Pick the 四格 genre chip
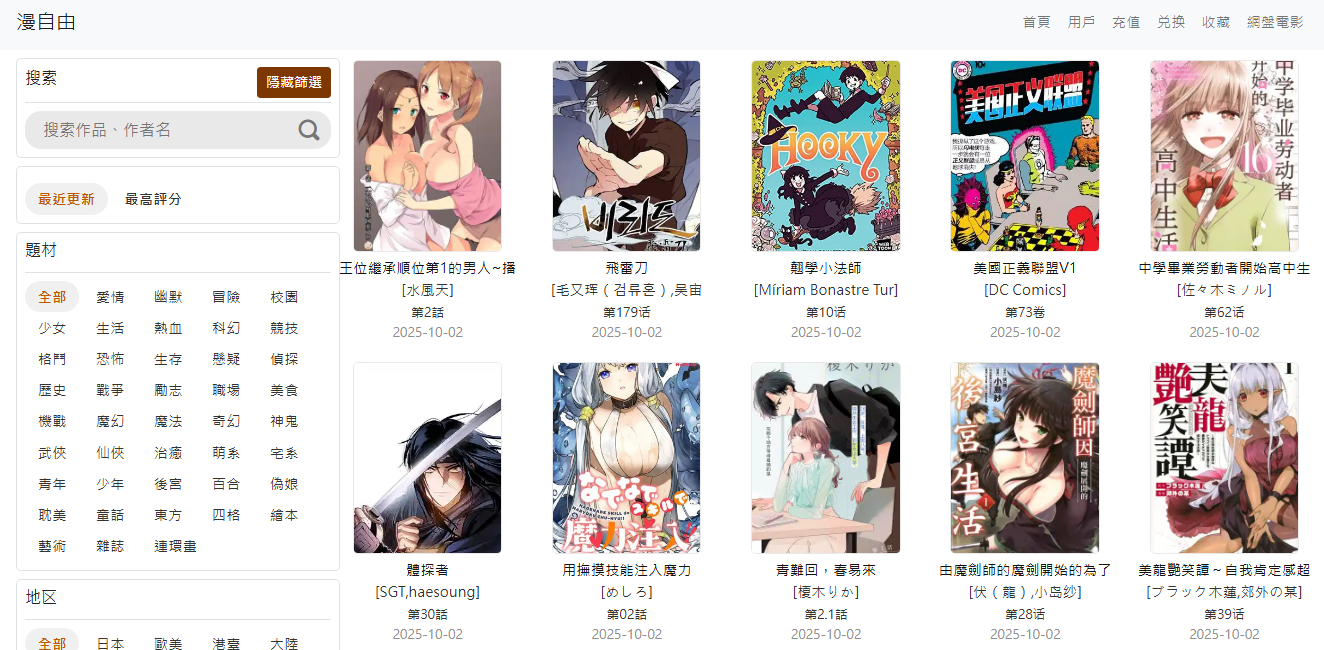 [x=226, y=515]
